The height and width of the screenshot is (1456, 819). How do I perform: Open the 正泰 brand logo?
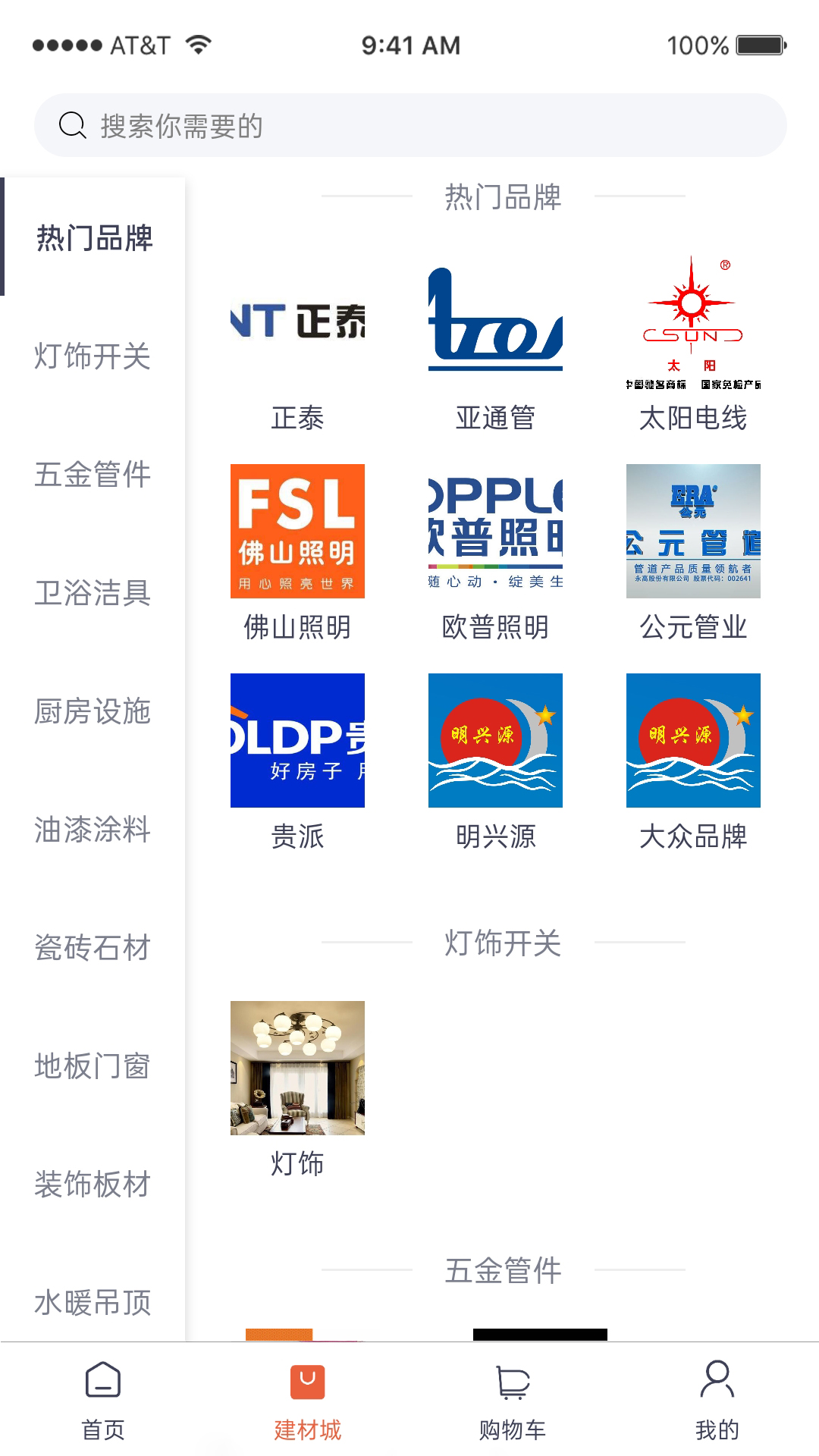pyautogui.click(x=298, y=323)
